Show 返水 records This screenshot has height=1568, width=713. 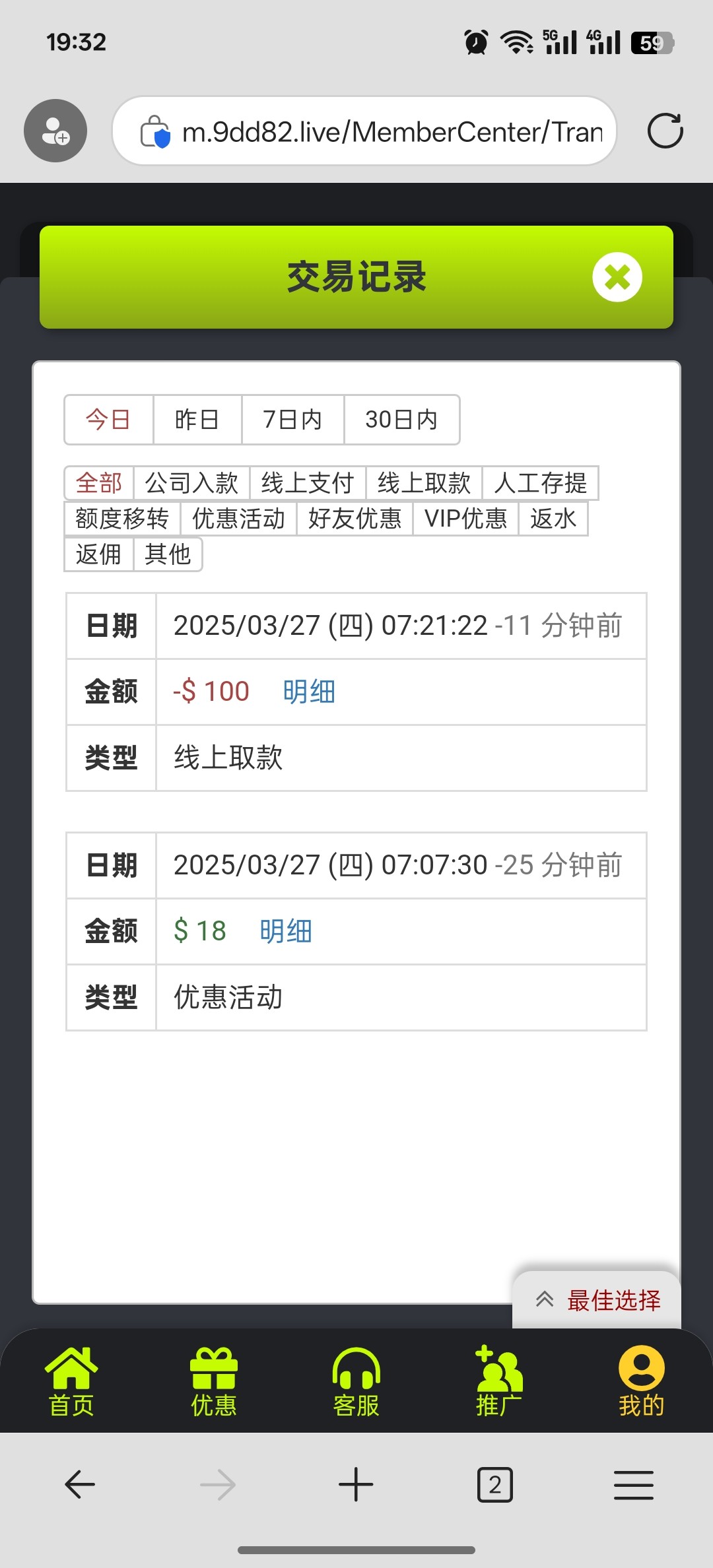tap(553, 519)
